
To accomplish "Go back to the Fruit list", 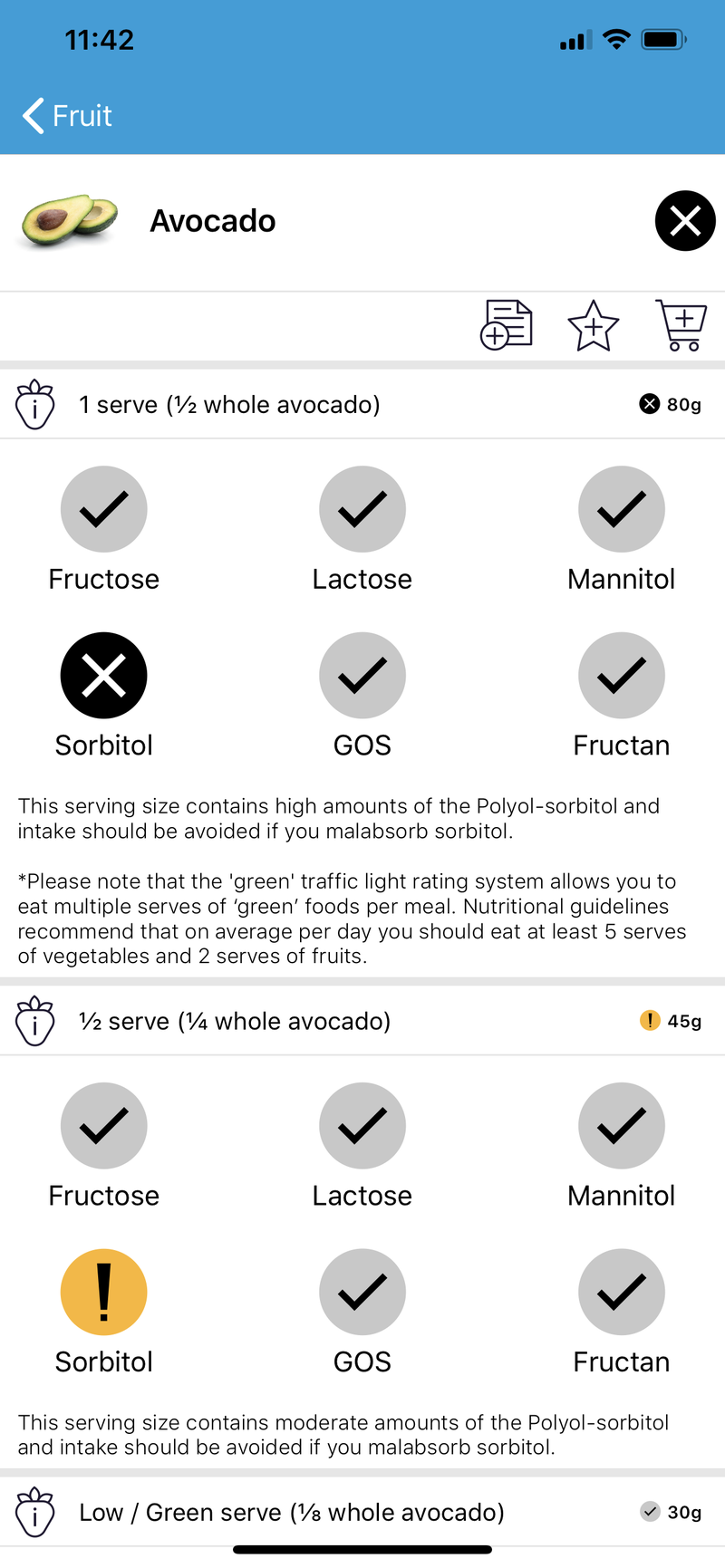I will click(x=67, y=116).
